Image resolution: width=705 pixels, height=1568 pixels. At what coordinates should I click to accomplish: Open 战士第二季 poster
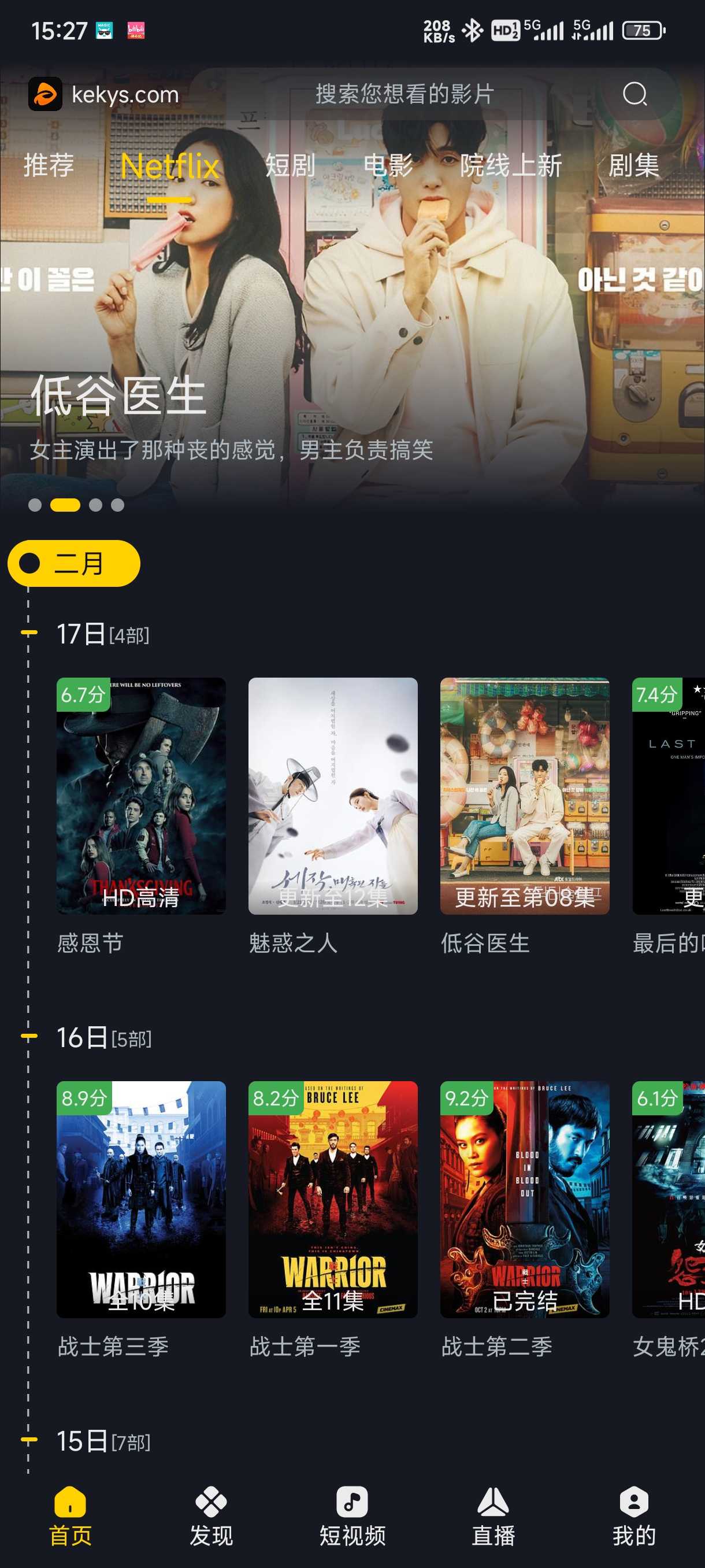click(524, 1199)
